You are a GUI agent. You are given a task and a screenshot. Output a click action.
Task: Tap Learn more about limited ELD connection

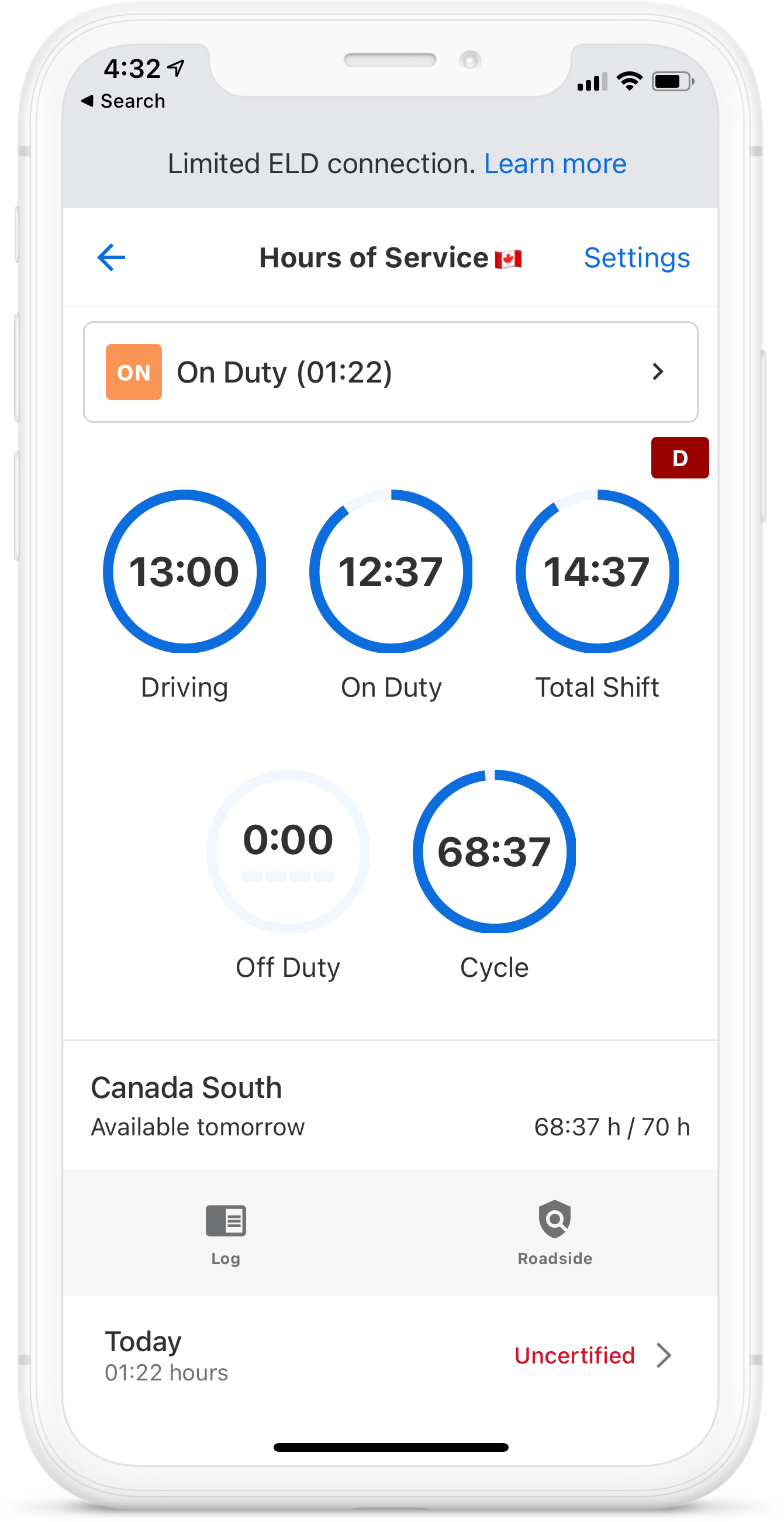click(x=555, y=164)
